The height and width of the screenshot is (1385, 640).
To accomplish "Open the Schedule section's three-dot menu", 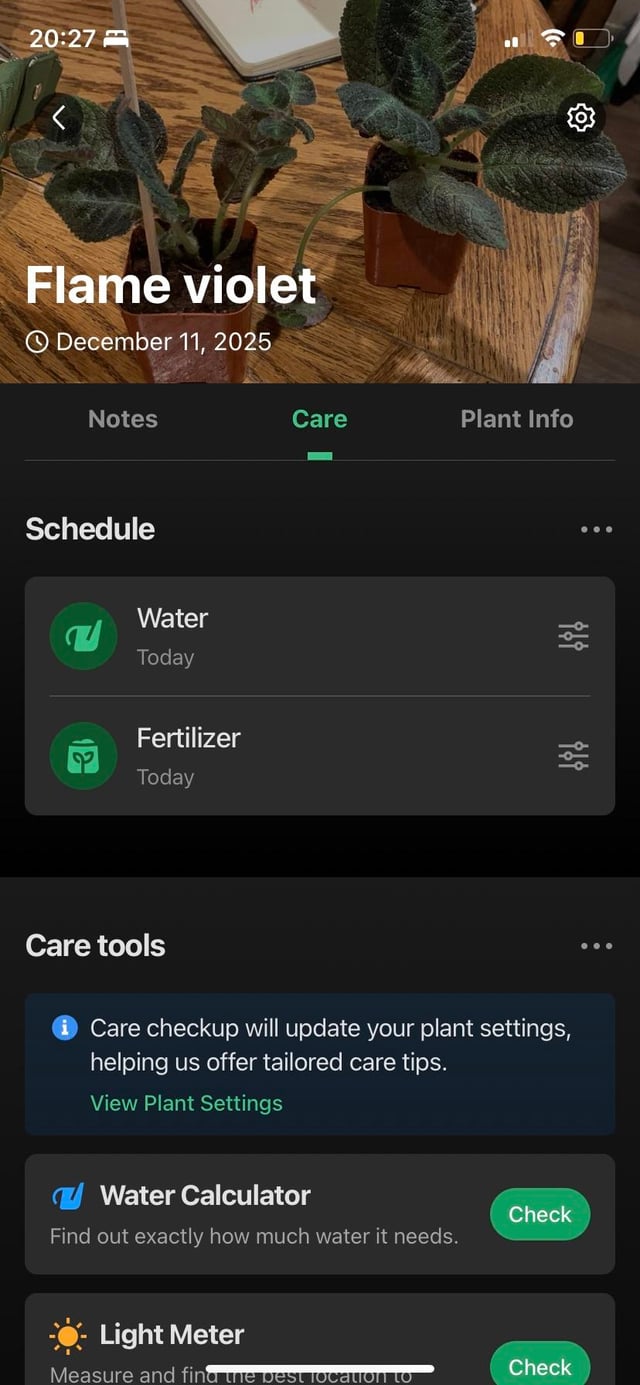I will (596, 529).
